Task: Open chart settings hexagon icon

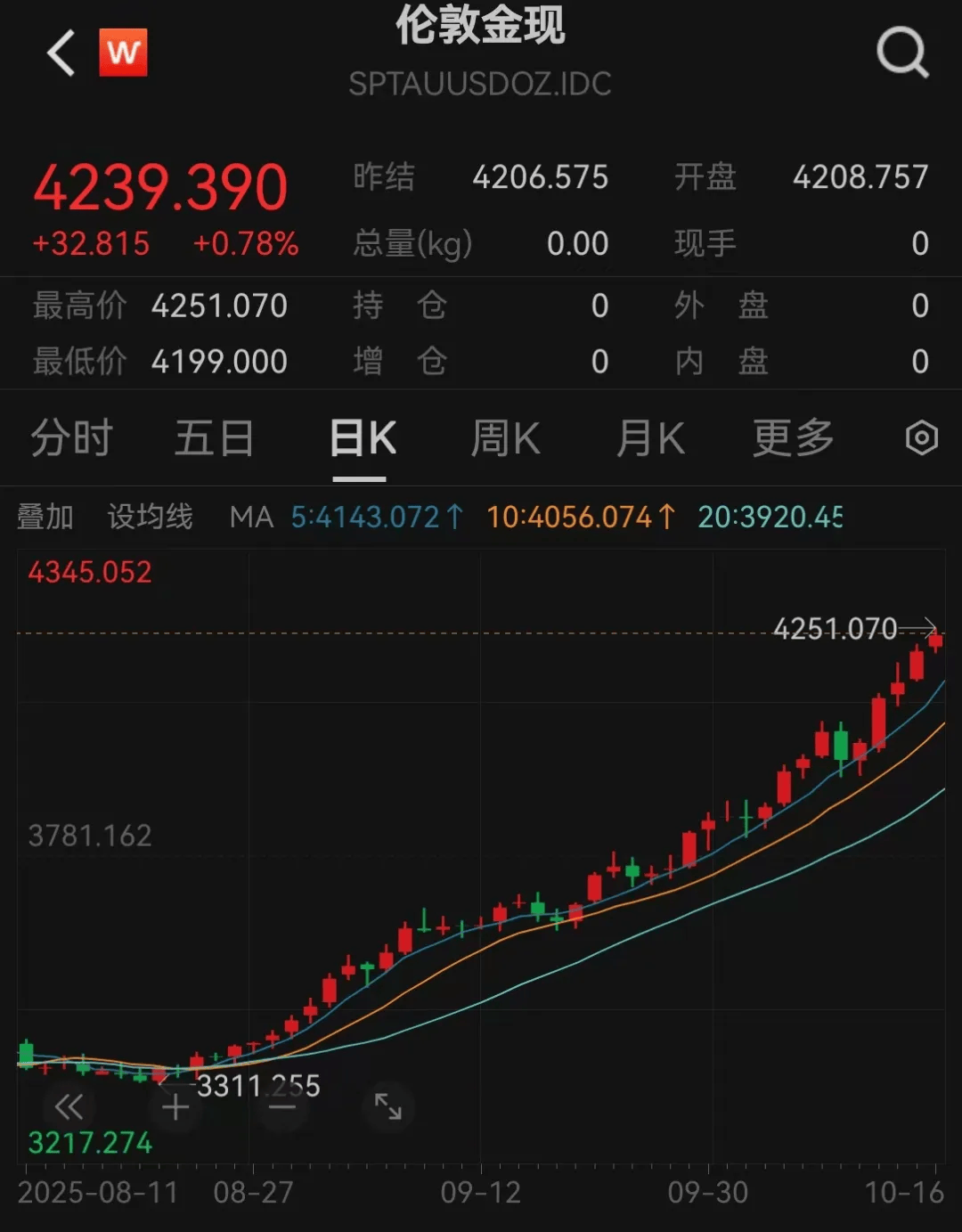Action: pyautogui.click(x=921, y=438)
